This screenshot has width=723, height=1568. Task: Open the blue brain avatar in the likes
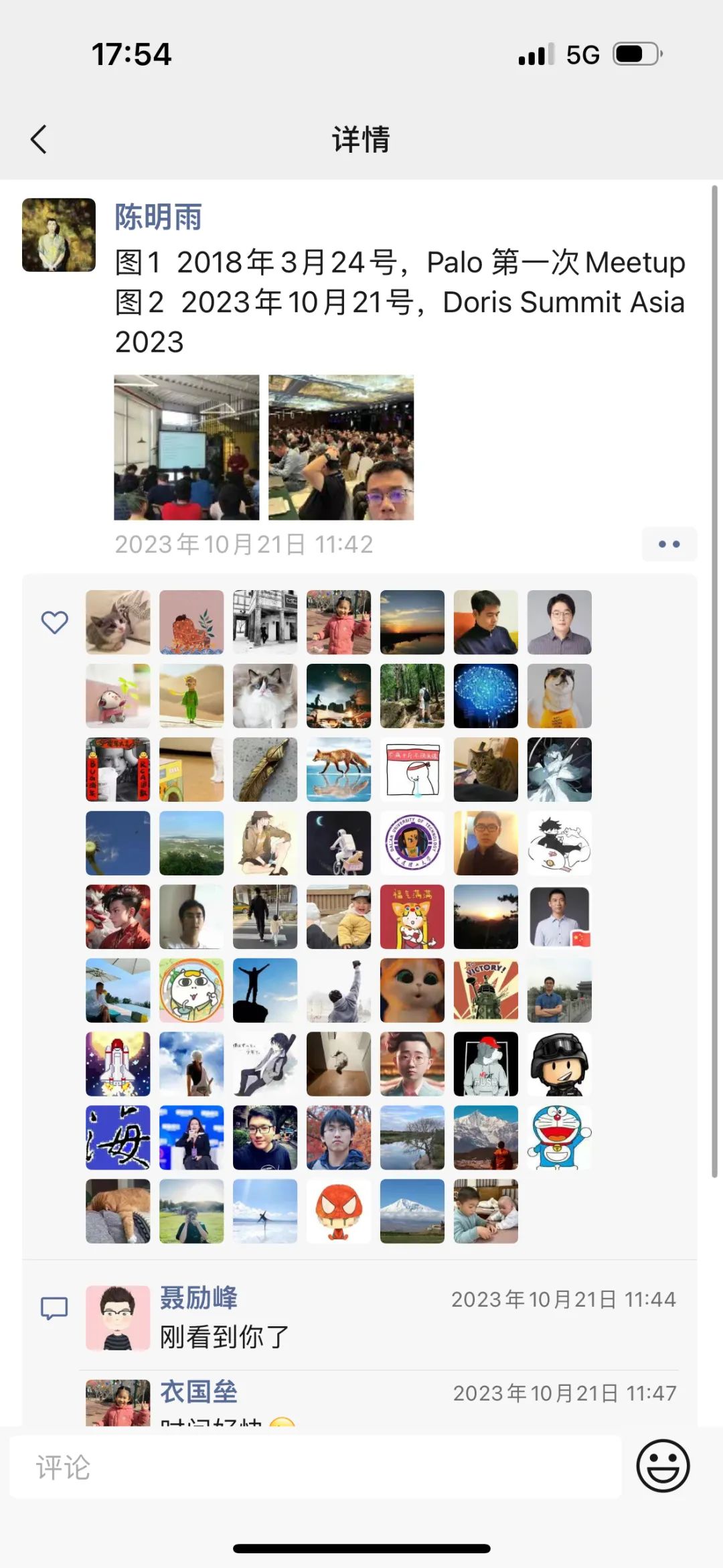[485, 695]
